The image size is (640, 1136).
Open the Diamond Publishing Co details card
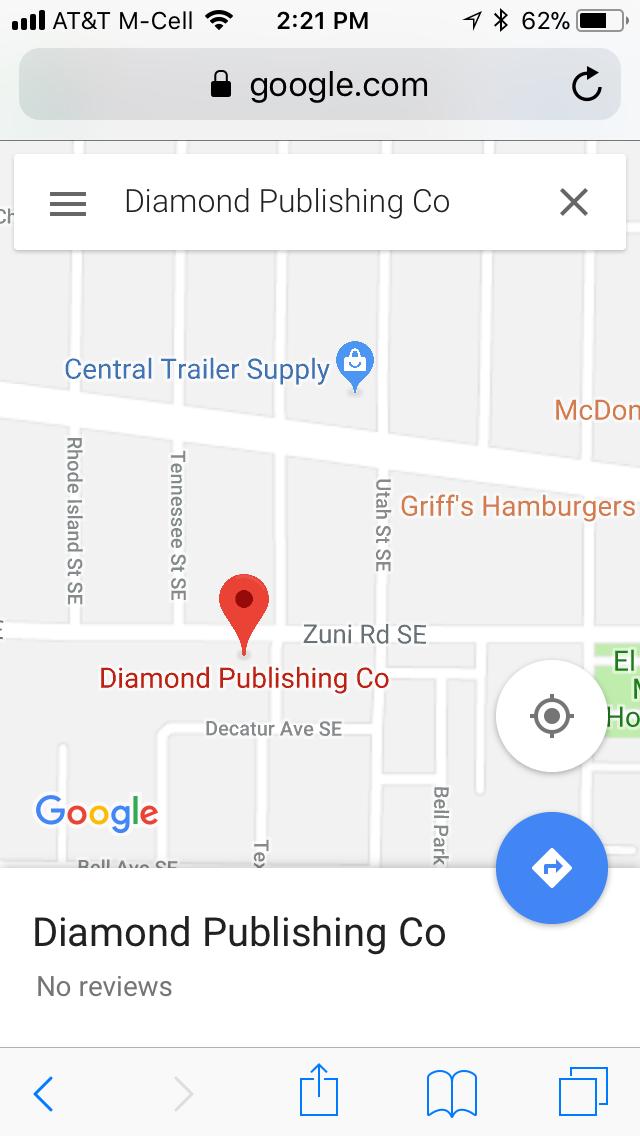tap(240, 955)
